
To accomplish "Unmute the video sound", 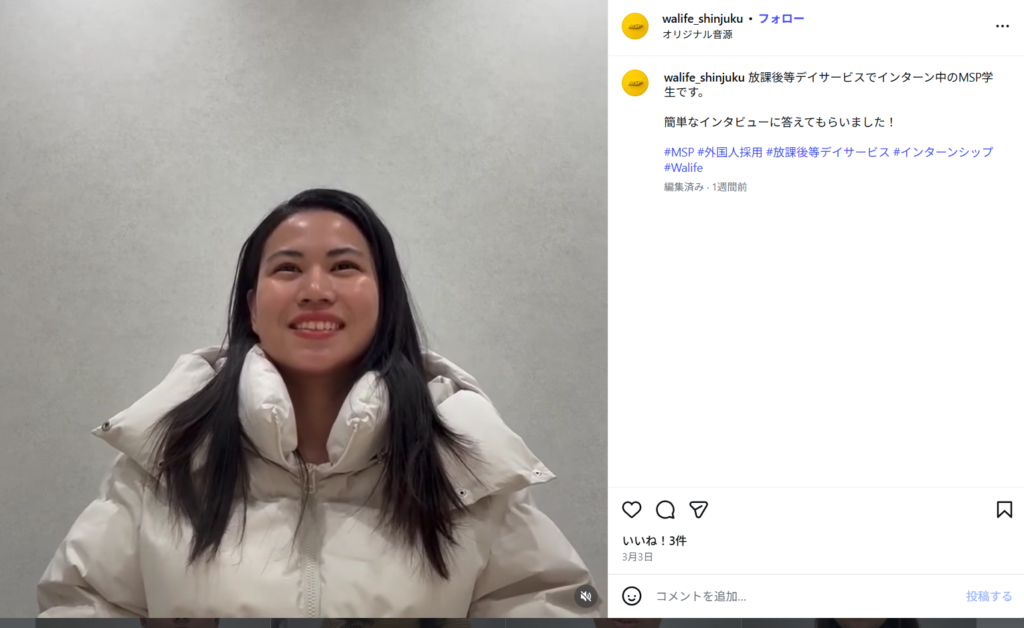I will 586,596.
